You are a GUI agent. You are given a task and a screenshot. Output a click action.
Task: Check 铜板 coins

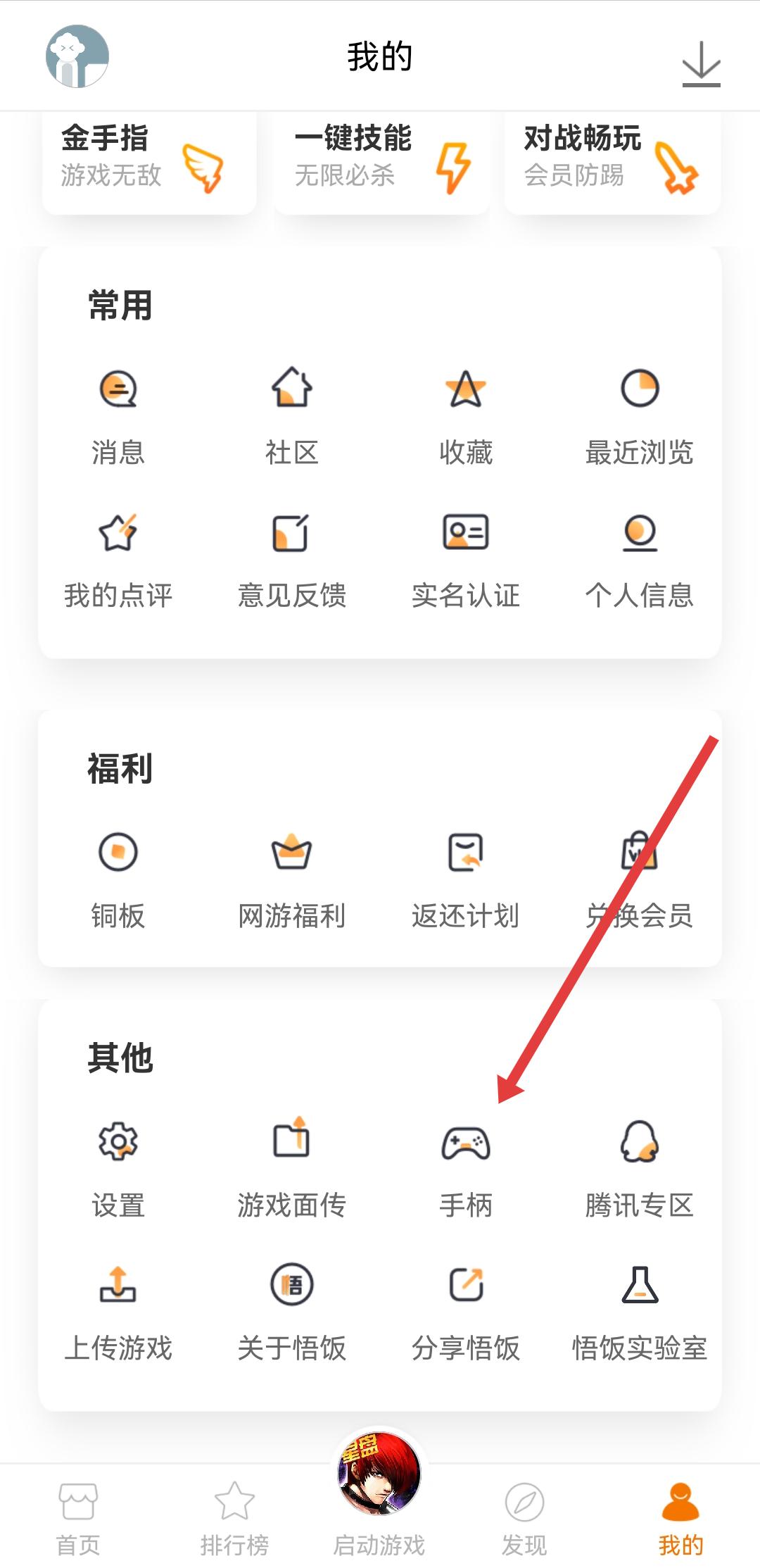(118, 880)
